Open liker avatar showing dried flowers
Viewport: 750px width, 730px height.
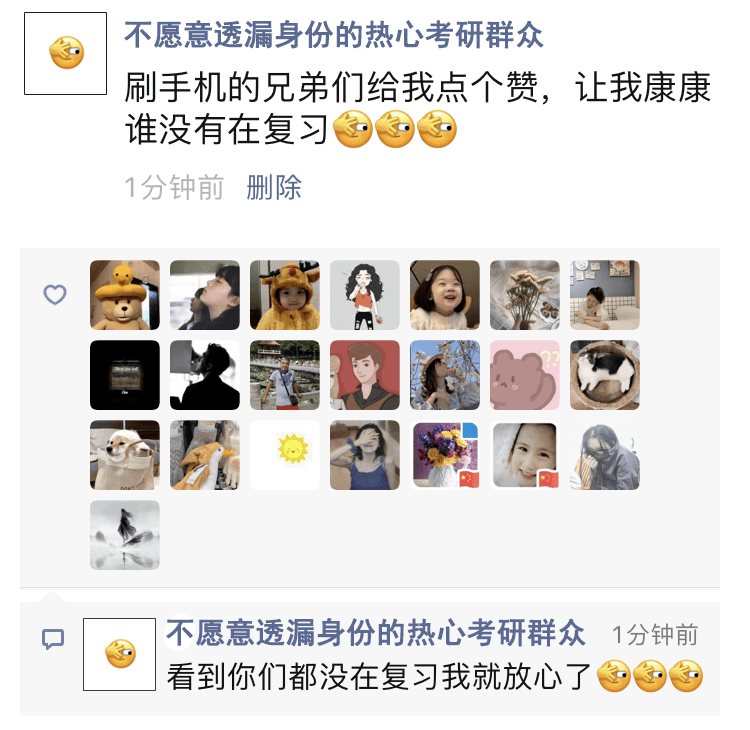coord(525,295)
